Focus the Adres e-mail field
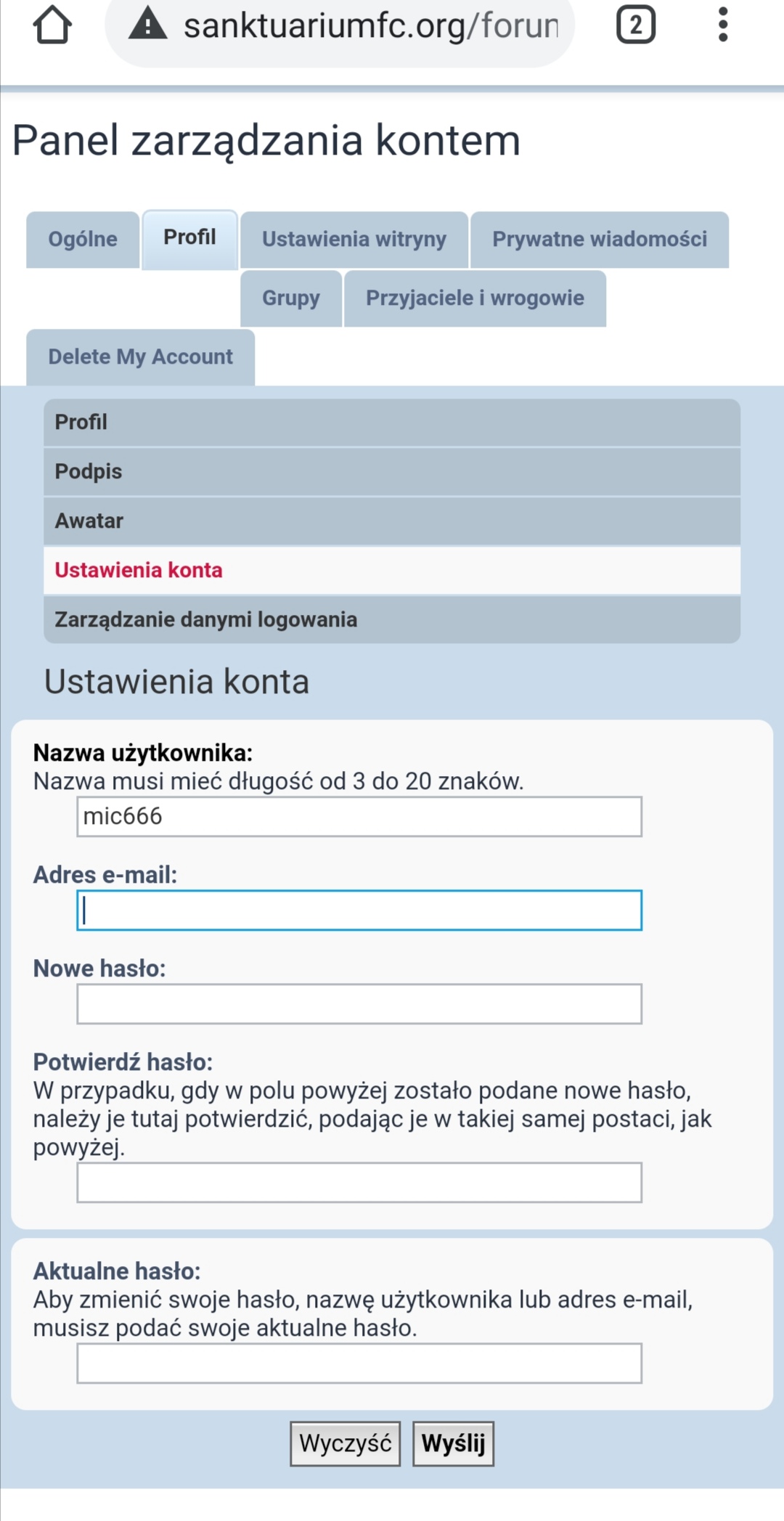Viewport: 784px width, 1521px height. coord(359,910)
